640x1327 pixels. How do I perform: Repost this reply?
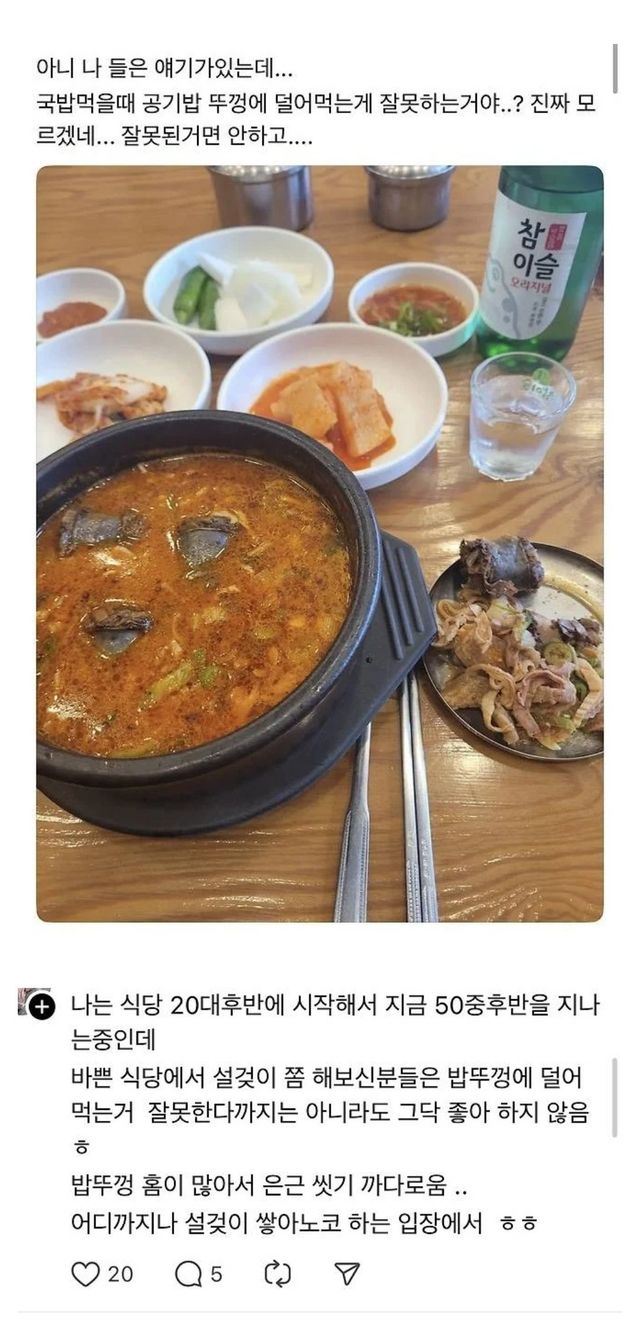tap(277, 1273)
